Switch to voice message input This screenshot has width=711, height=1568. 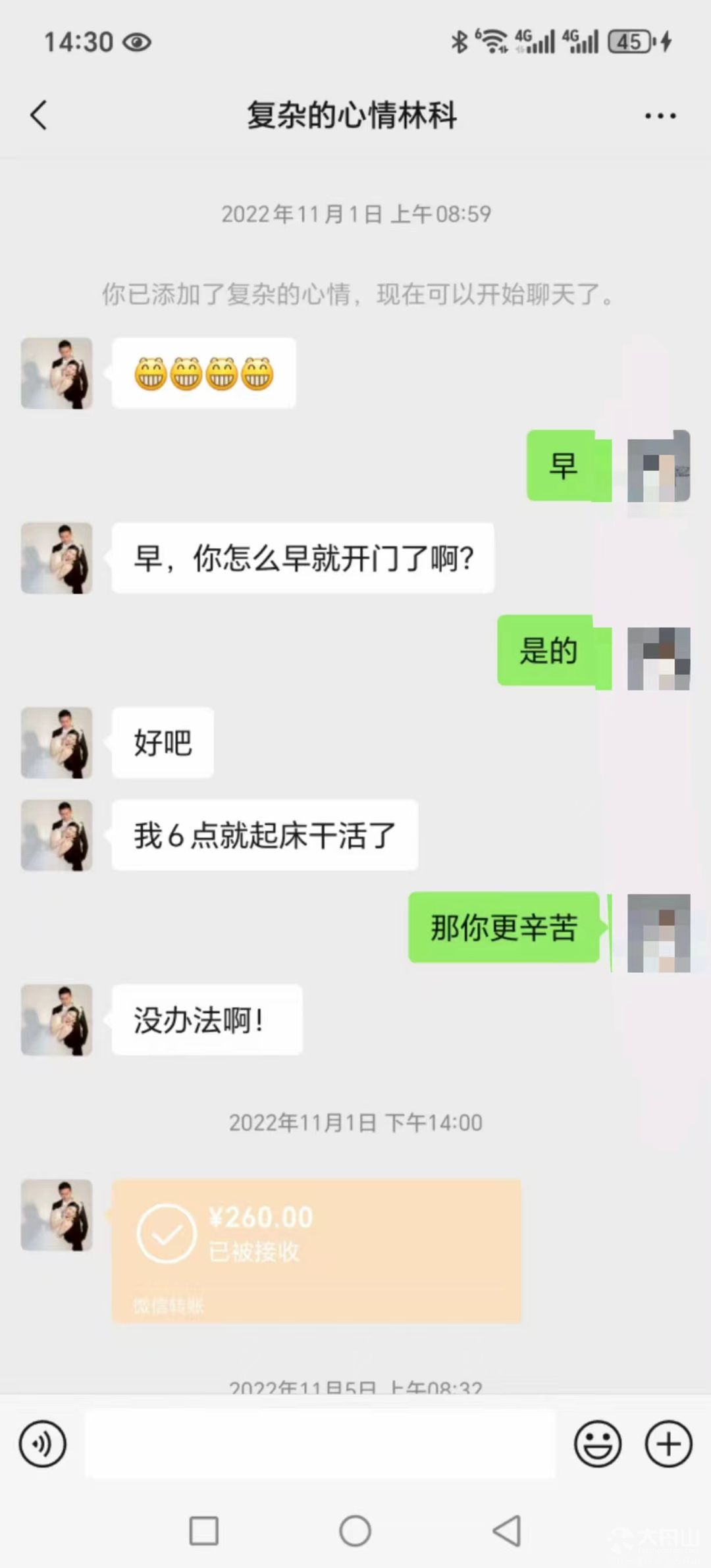(43, 1444)
